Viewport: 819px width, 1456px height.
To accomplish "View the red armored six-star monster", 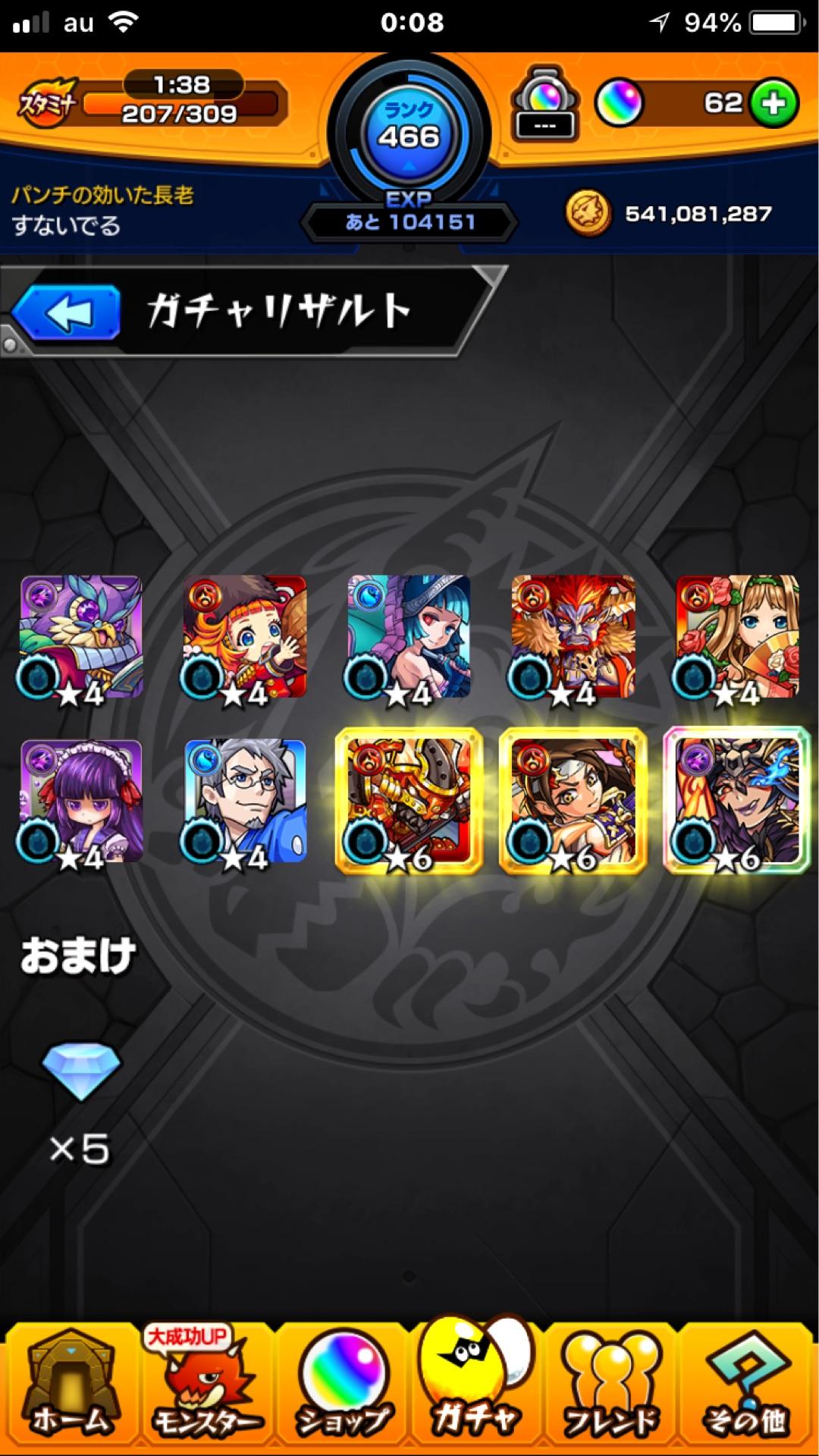I will pyautogui.click(x=409, y=801).
